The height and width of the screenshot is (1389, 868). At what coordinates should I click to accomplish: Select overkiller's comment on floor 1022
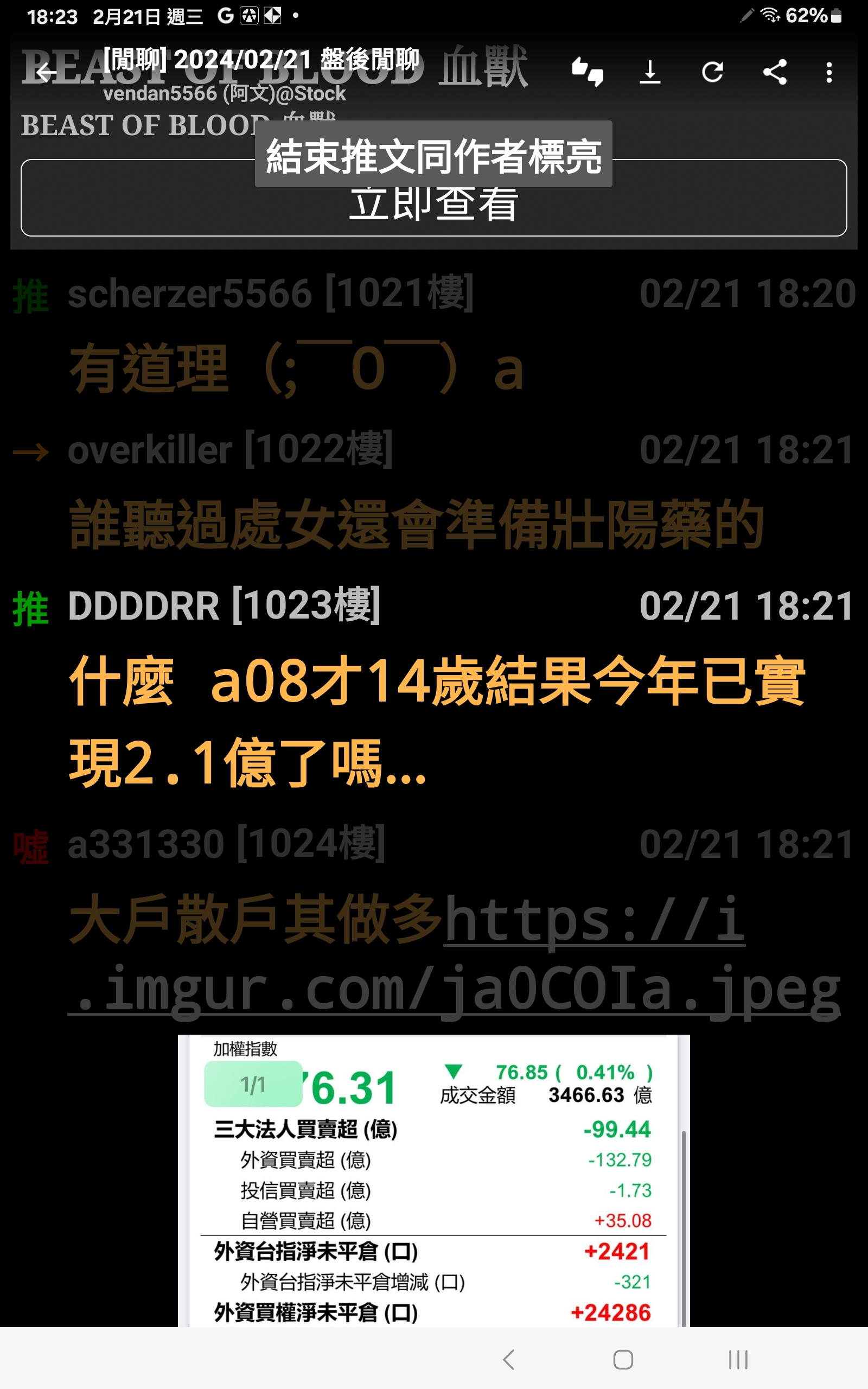(x=416, y=524)
